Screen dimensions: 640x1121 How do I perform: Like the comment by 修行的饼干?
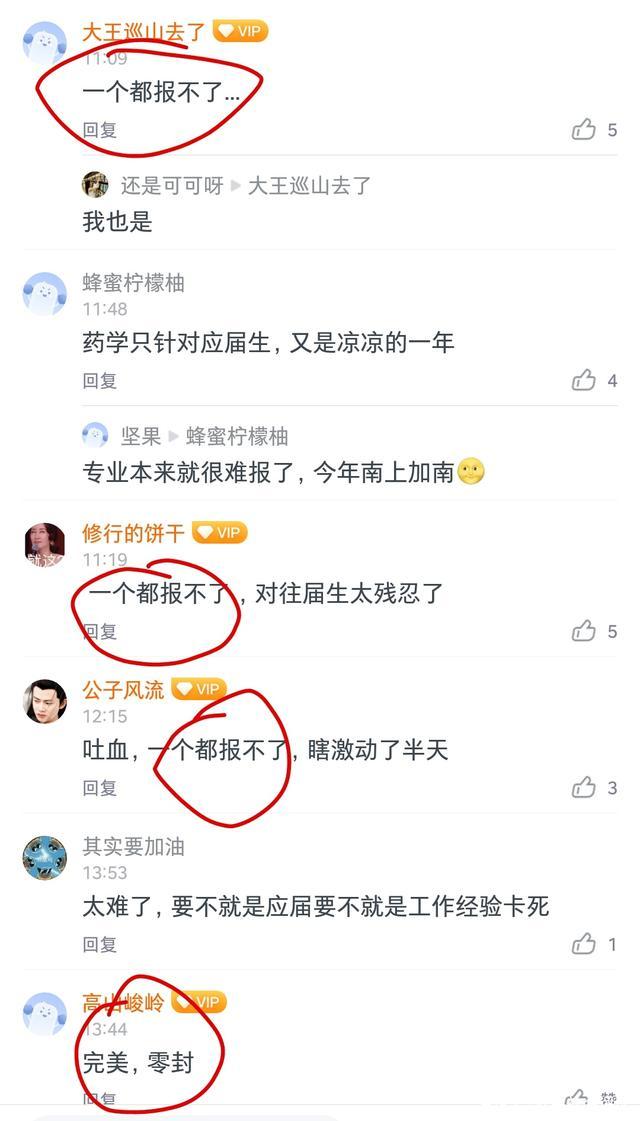(x=584, y=631)
